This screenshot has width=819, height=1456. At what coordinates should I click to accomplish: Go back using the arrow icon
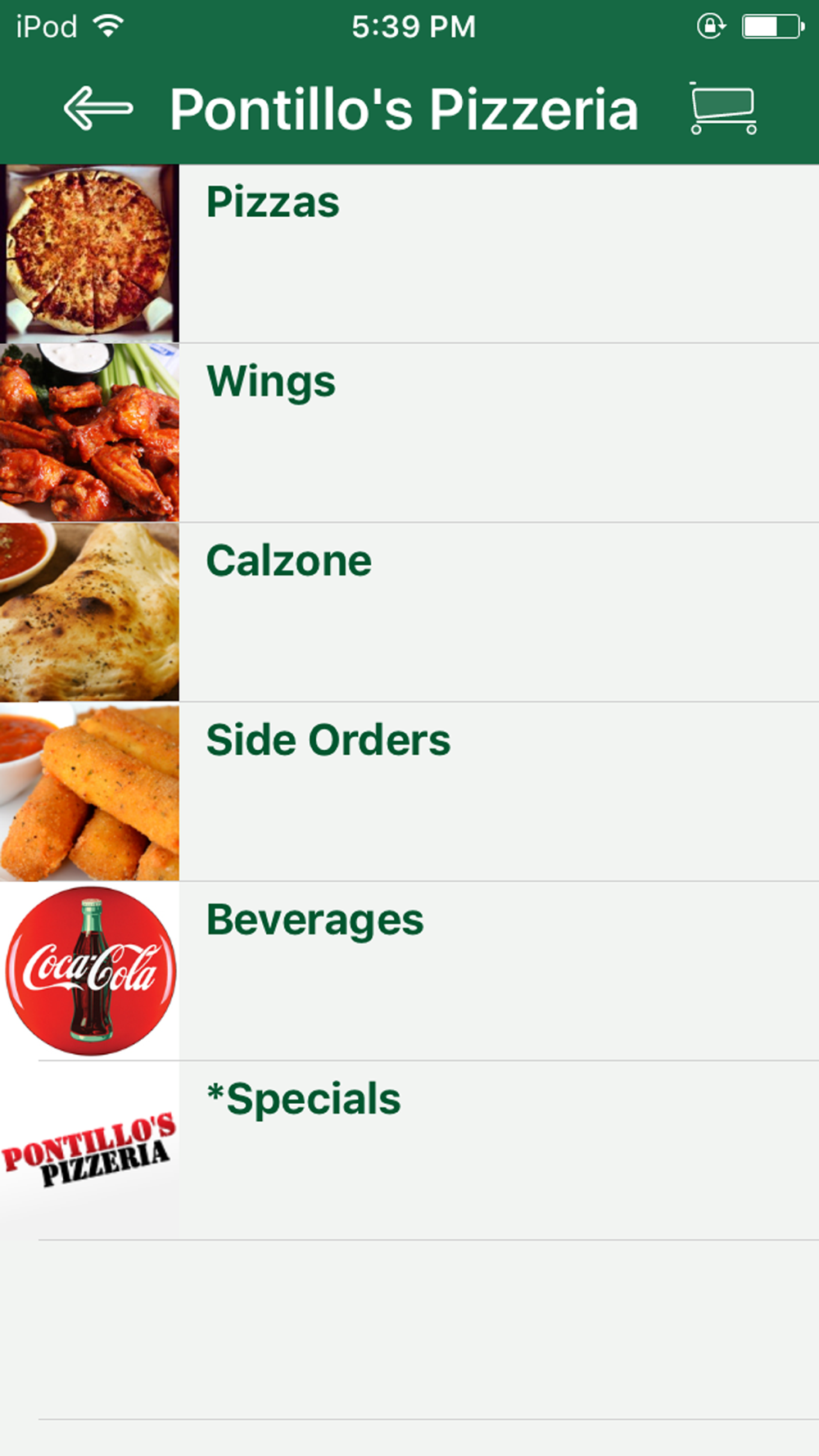[x=98, y=109]
